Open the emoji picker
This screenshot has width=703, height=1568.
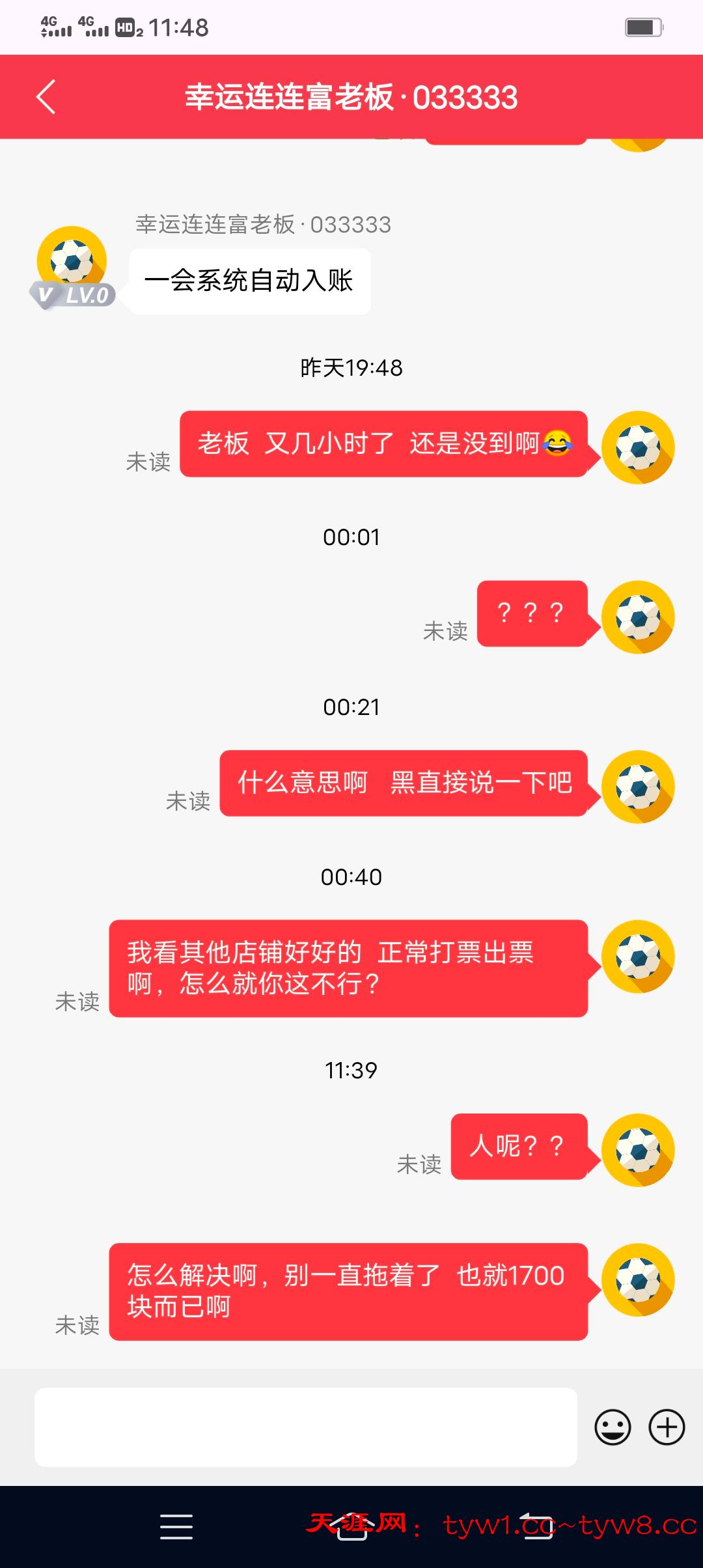(613, 1427)
